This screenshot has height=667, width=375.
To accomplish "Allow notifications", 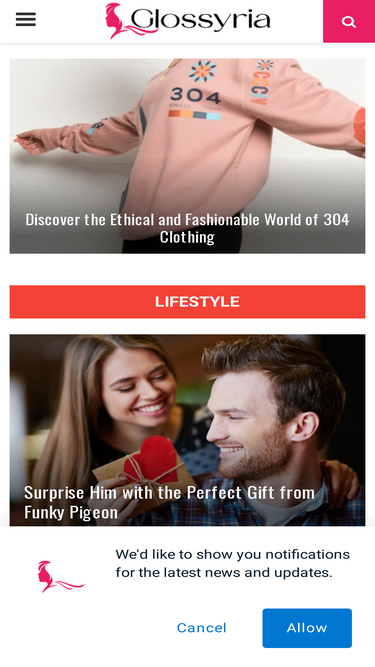I will (307, 628).
